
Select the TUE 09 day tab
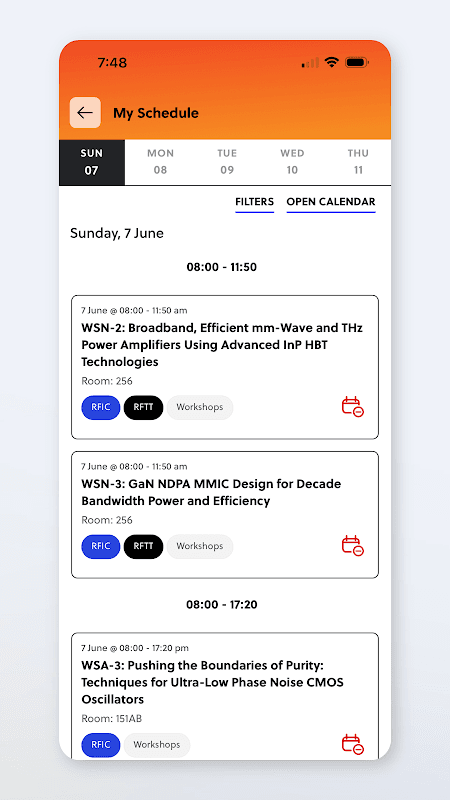pyautogui.click(x=227, y=162)
